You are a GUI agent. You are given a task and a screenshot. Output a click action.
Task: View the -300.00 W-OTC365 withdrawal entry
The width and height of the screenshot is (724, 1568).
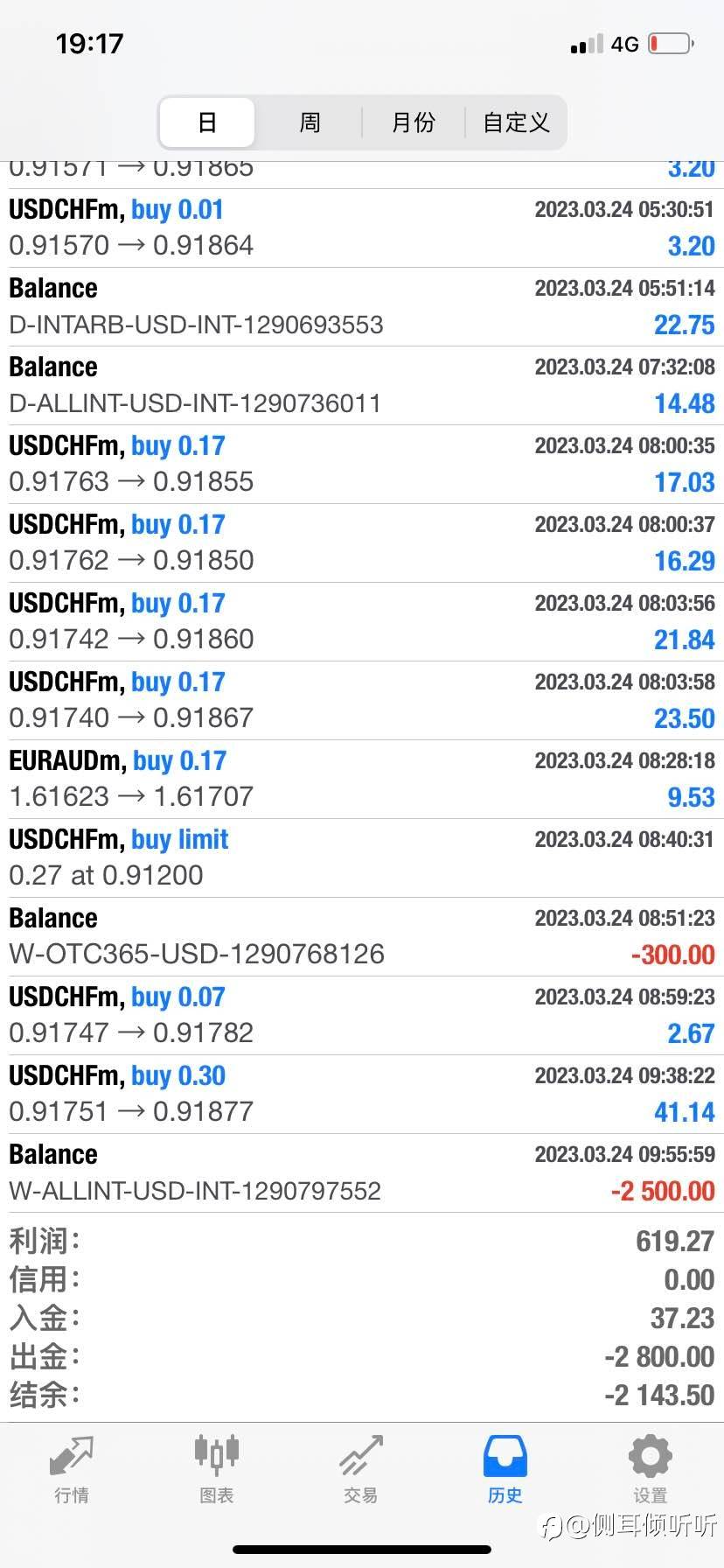[x=361, y=936]
